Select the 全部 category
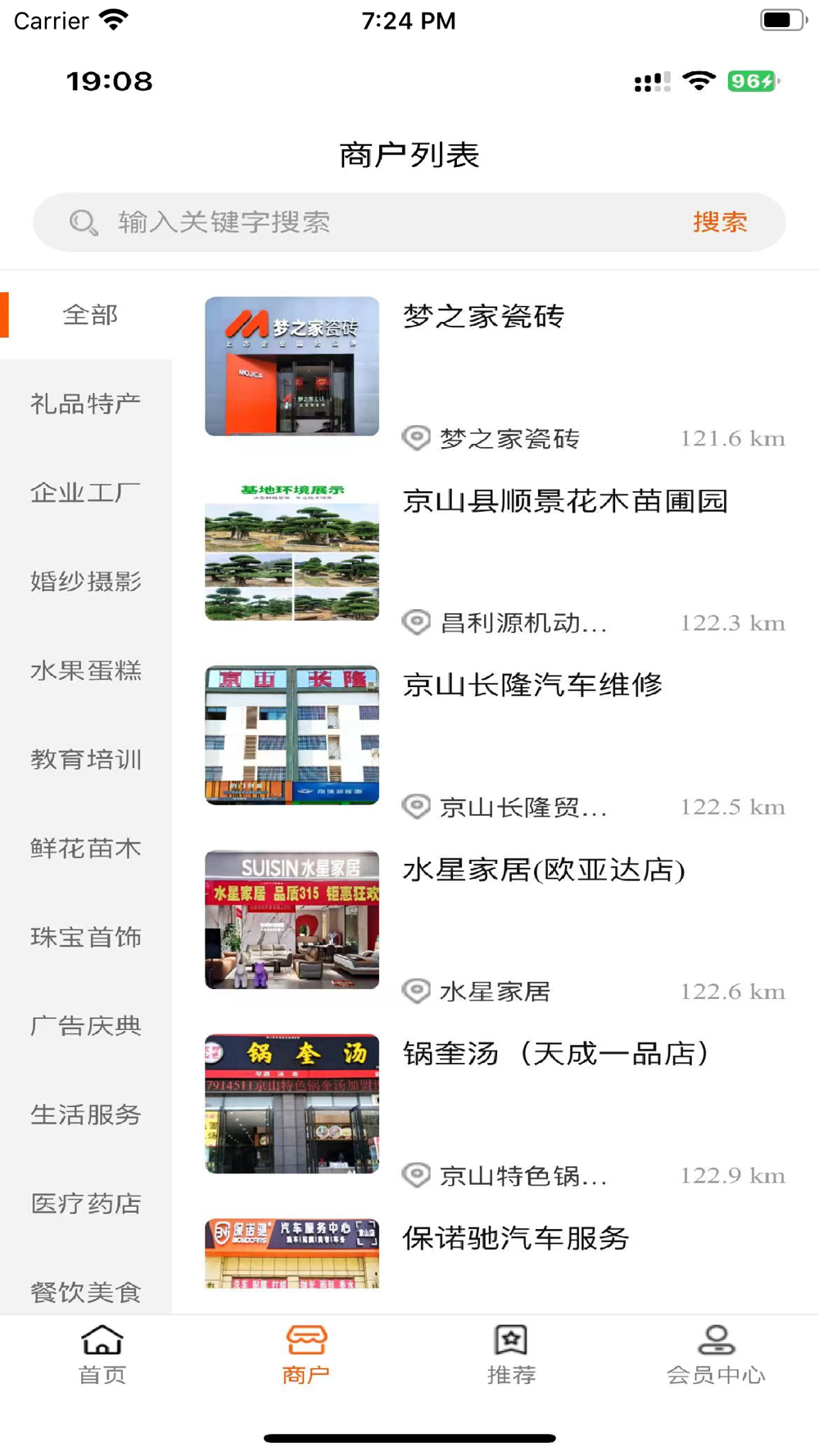 (90, 314)
